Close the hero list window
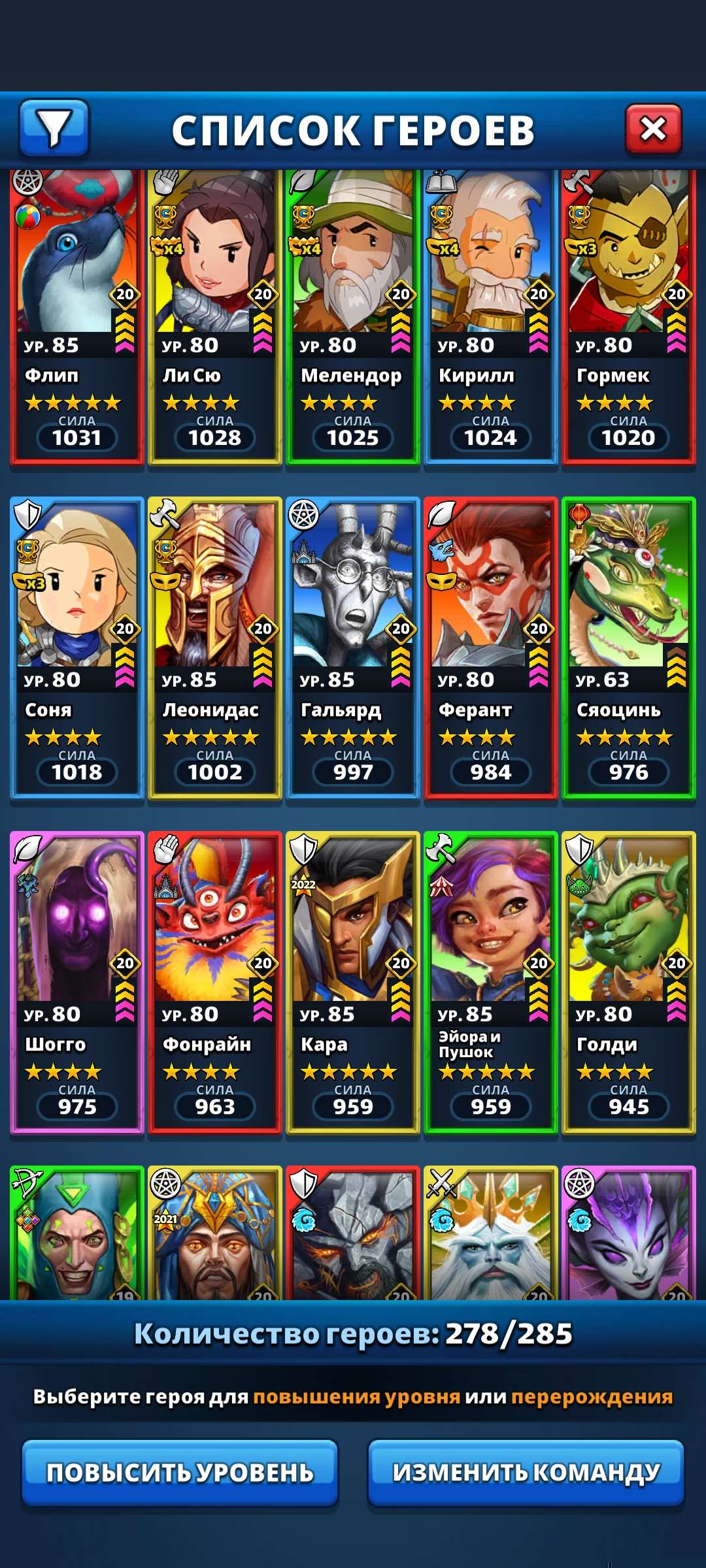This screenshot has width=706, height=1568. 653,129
